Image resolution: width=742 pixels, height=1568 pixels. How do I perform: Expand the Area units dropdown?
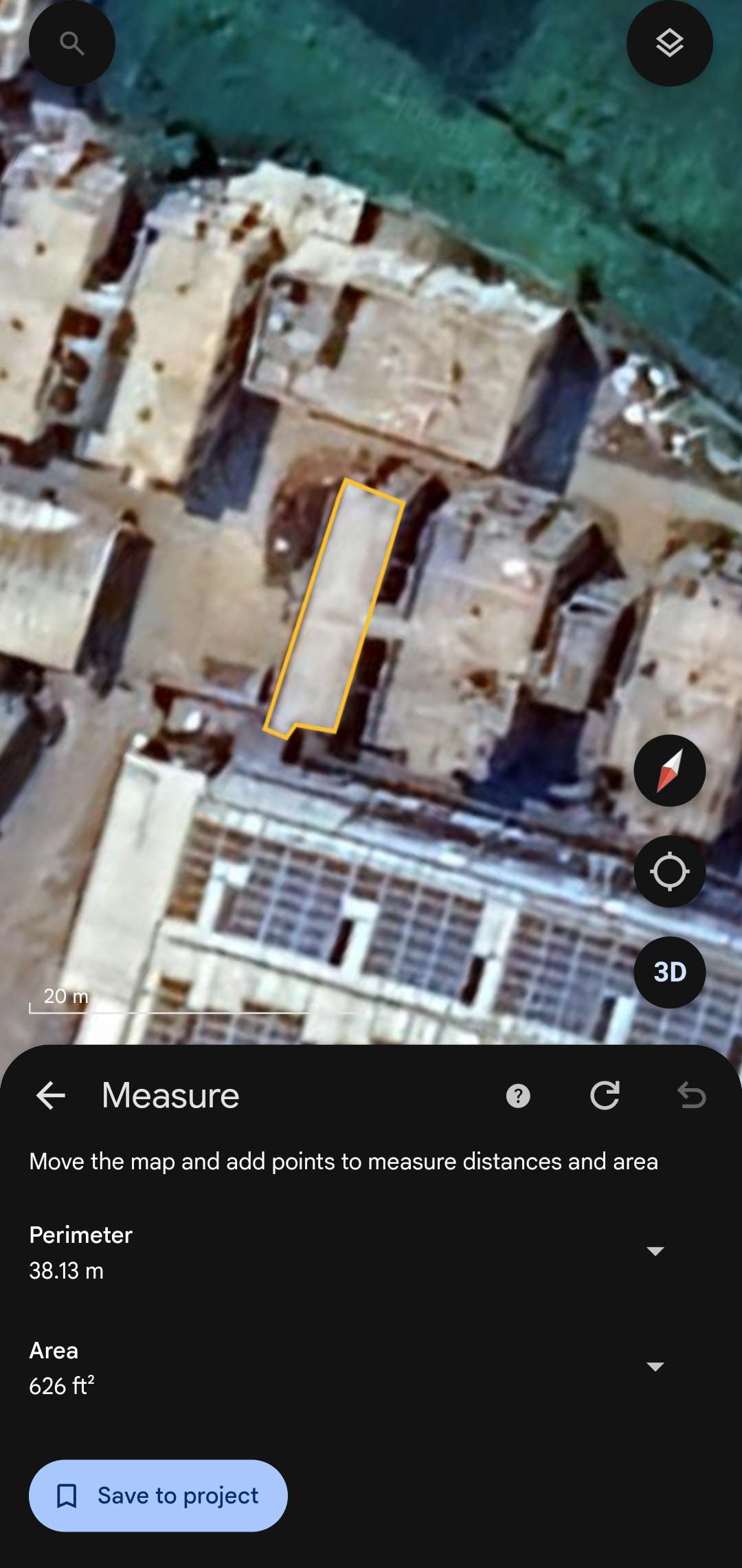(655, 1367)
